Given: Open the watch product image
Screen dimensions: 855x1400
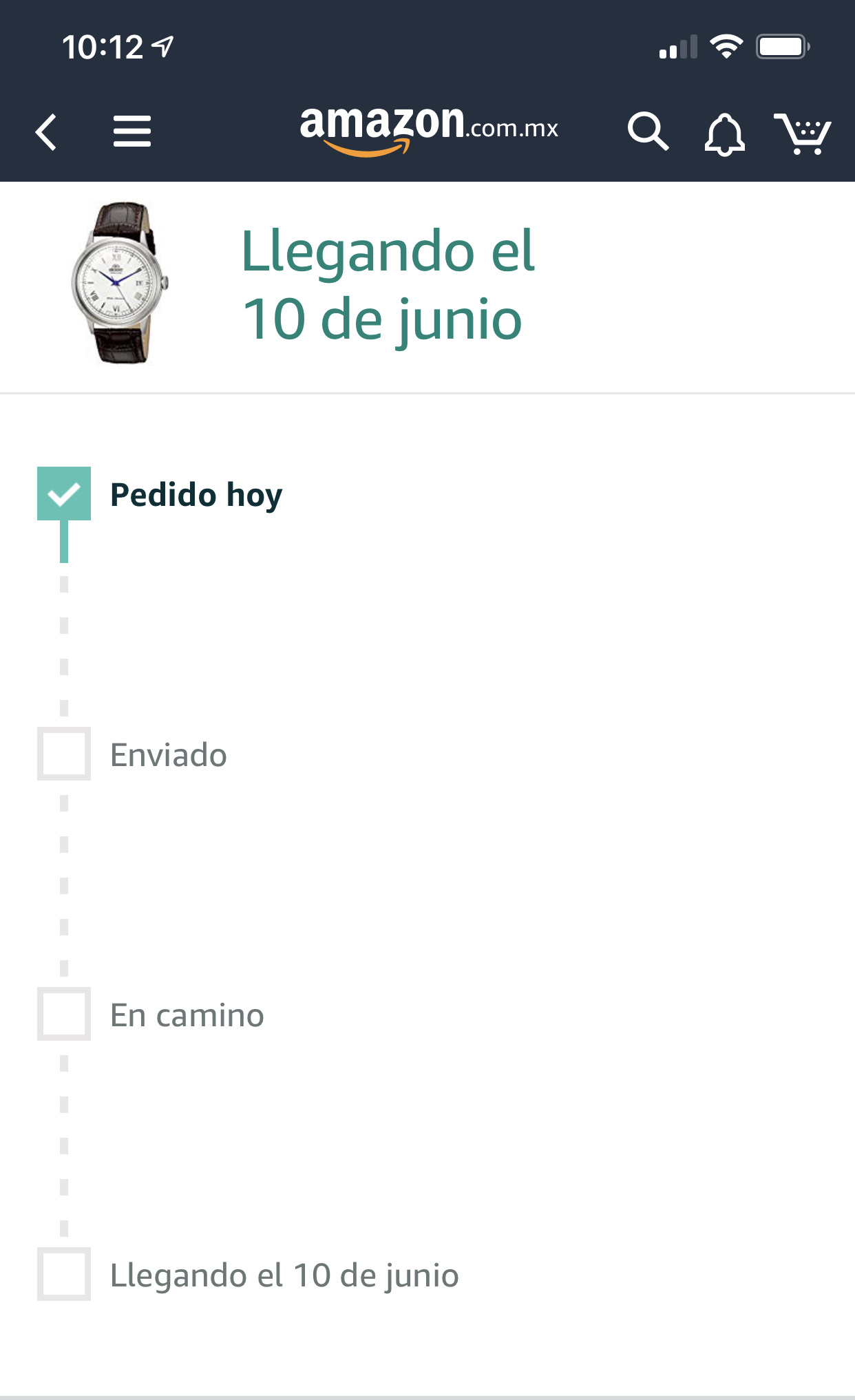Looking at the screenshot, I should tap(120, 282).
